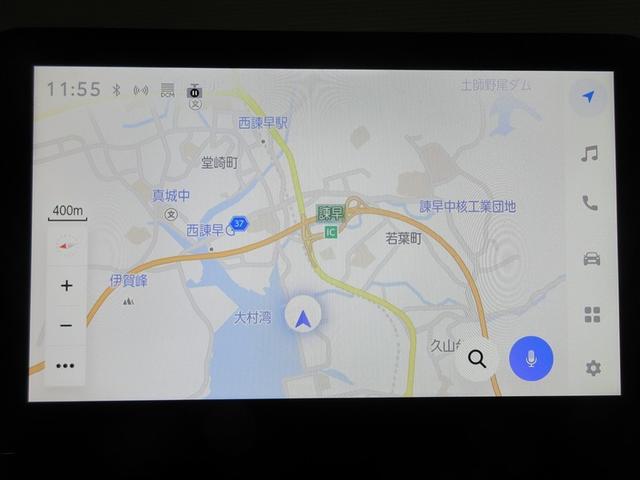Image resolution: width=640 pixels, height=480 pixels.
Task: Zoom out the map with minus
Action: [x=66, y=325]
